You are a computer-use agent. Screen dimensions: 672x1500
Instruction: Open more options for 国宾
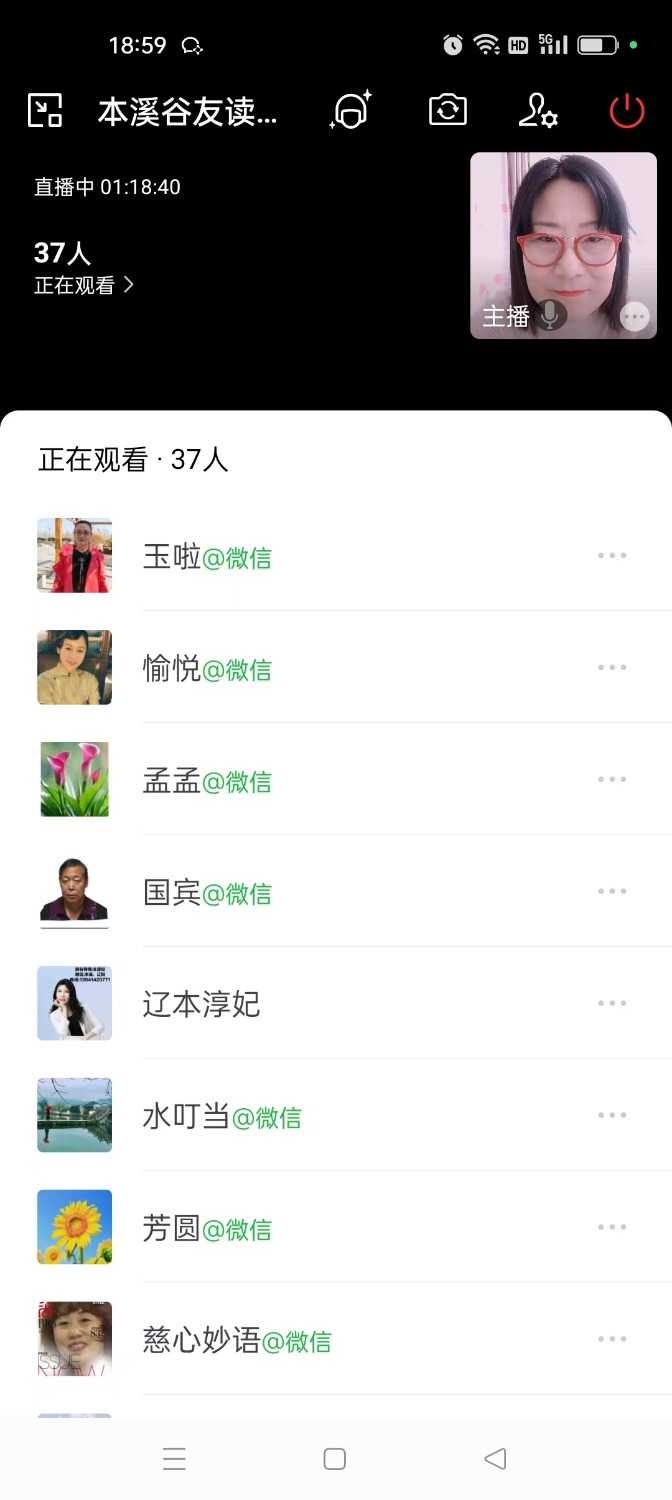pos(612,892)
